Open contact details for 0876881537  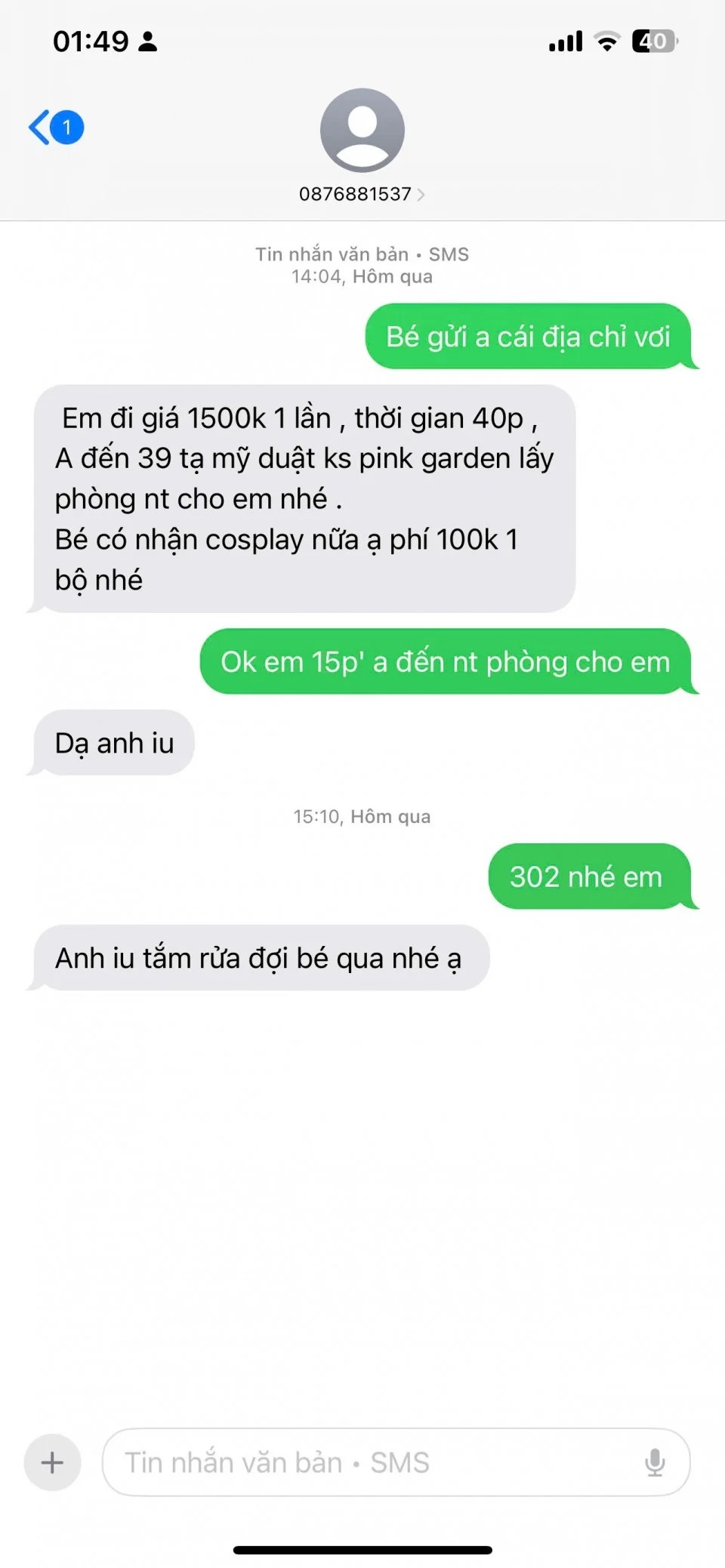point(362,194)
